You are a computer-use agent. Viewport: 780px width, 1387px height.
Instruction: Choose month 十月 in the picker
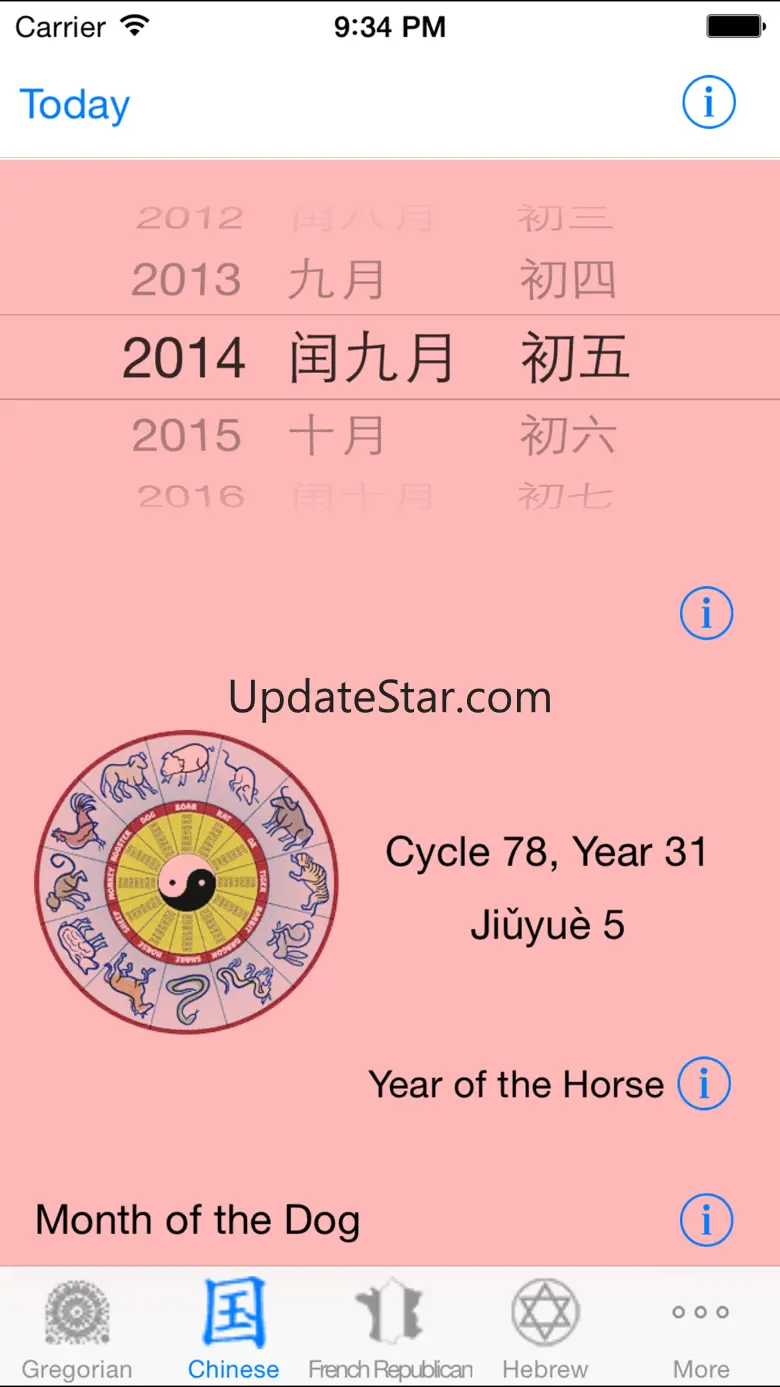[x=336, y=436]
